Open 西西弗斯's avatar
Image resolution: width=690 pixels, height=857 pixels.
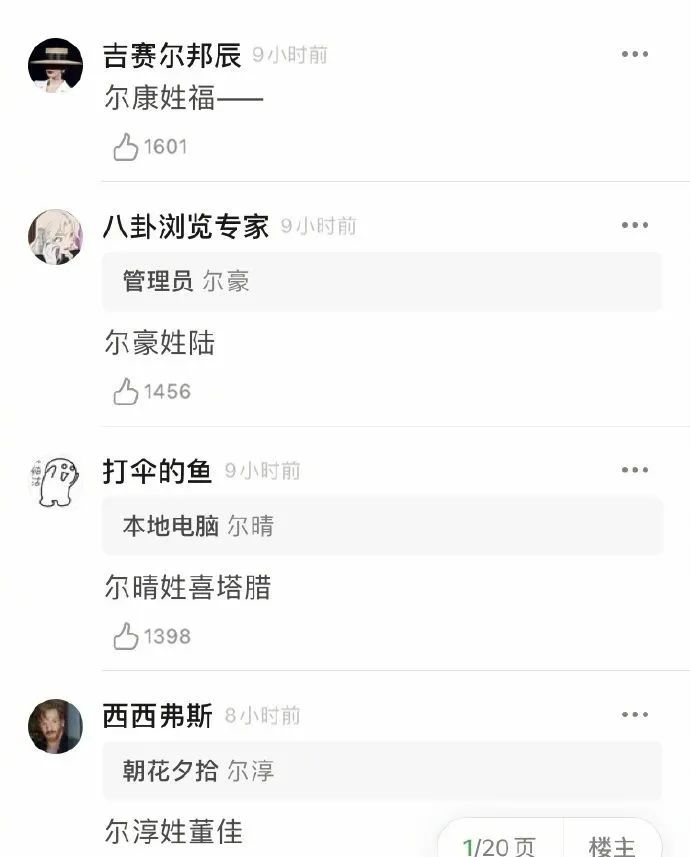coord(55,726)
